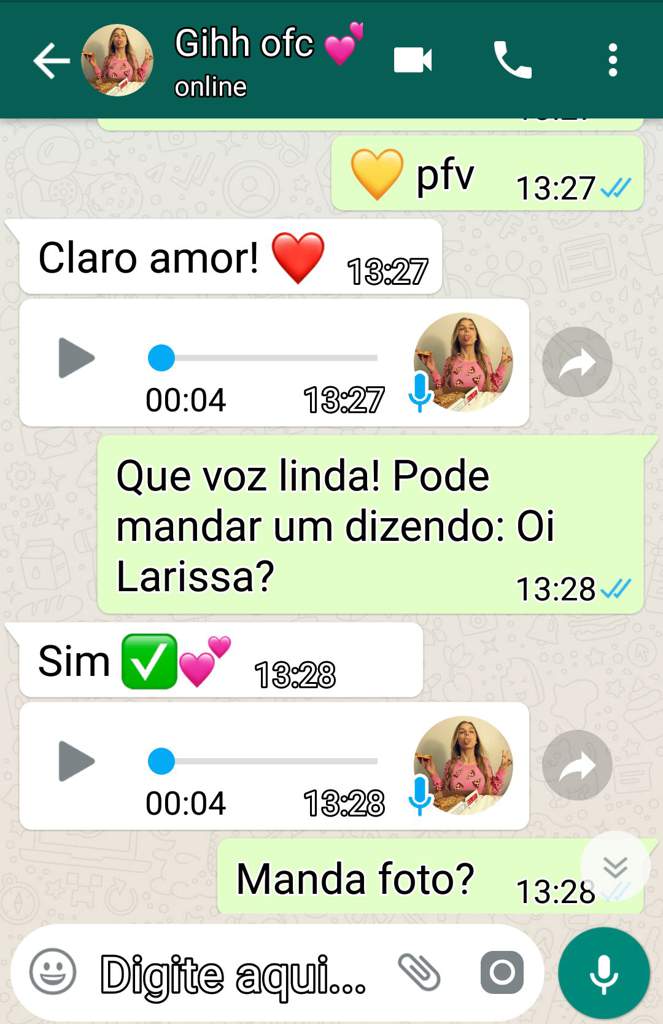
Task: Play the voice message sent at 13:28
Action: pyautogui.click(x=76, y=762)
